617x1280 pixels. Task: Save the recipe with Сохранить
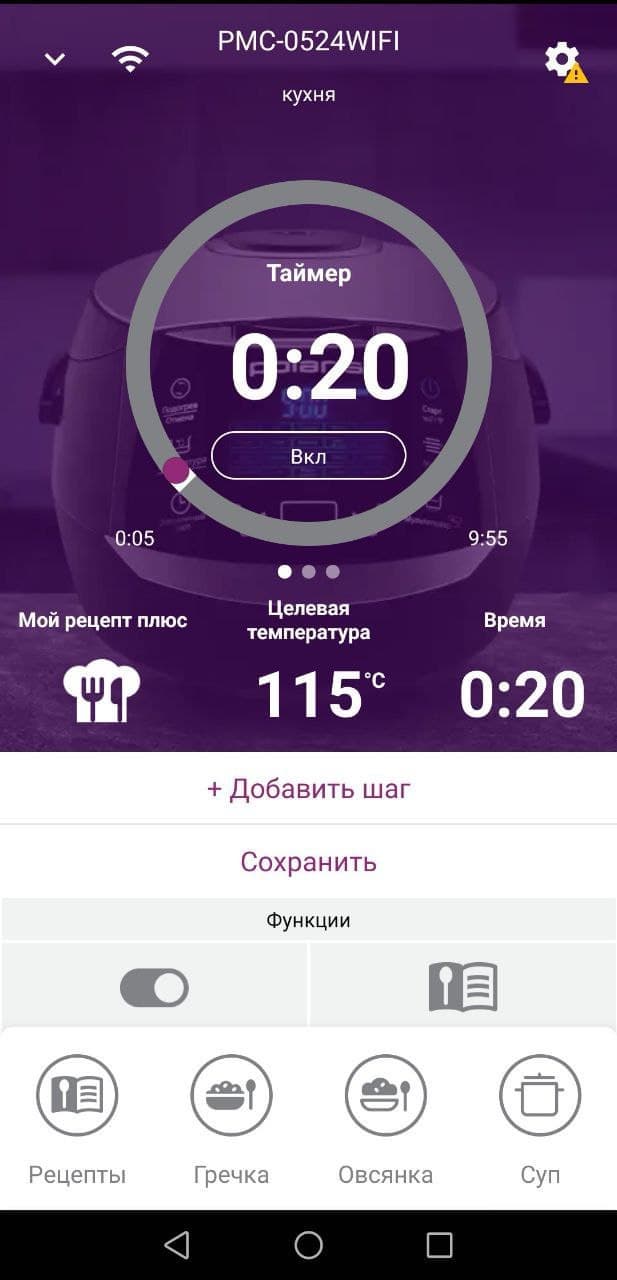[308, 861]
